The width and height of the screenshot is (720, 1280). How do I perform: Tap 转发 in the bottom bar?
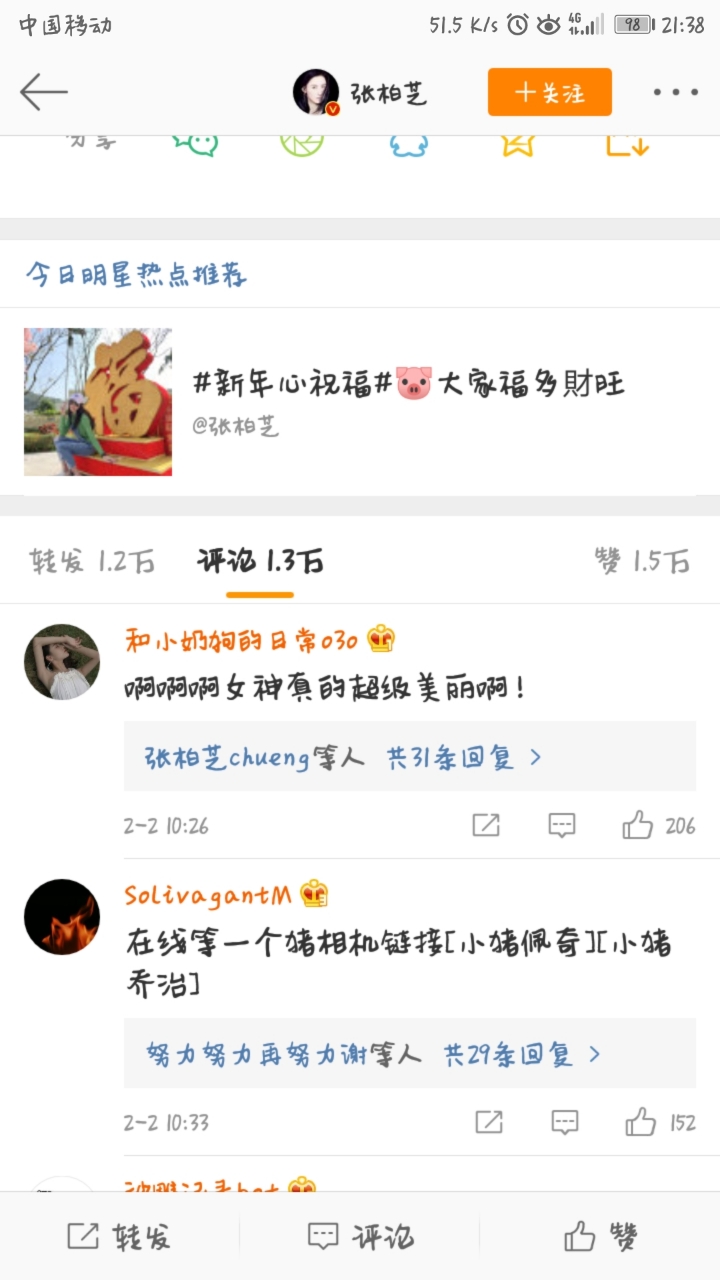point(119,1236)
